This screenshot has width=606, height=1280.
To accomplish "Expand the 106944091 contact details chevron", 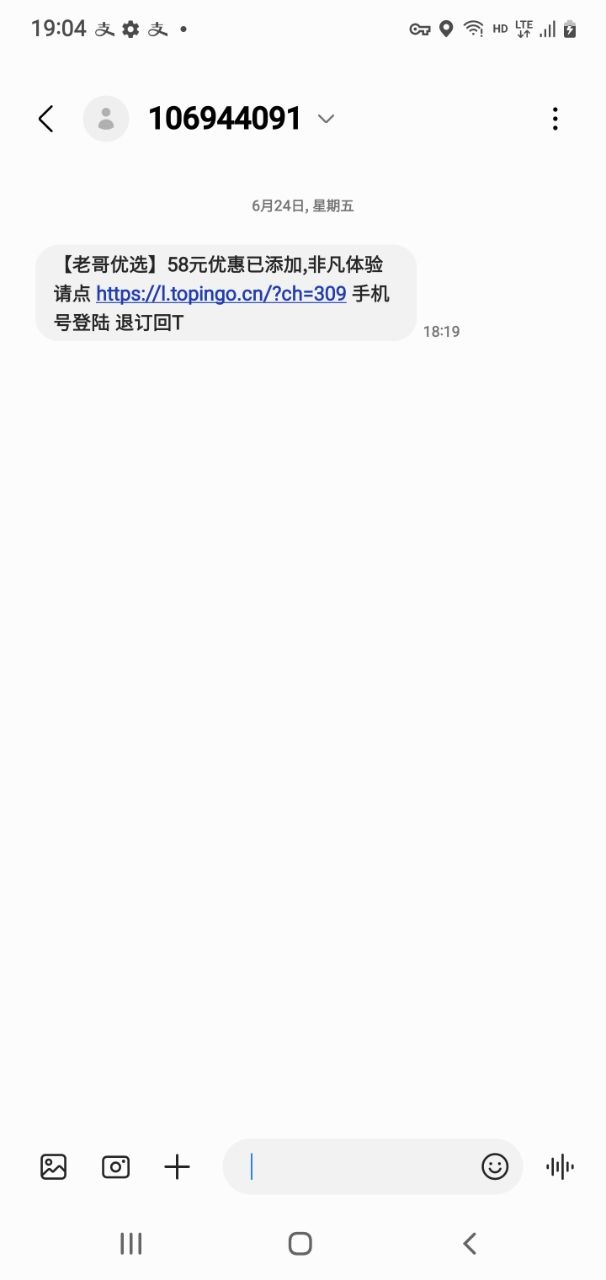I will (x=325, y=119).
